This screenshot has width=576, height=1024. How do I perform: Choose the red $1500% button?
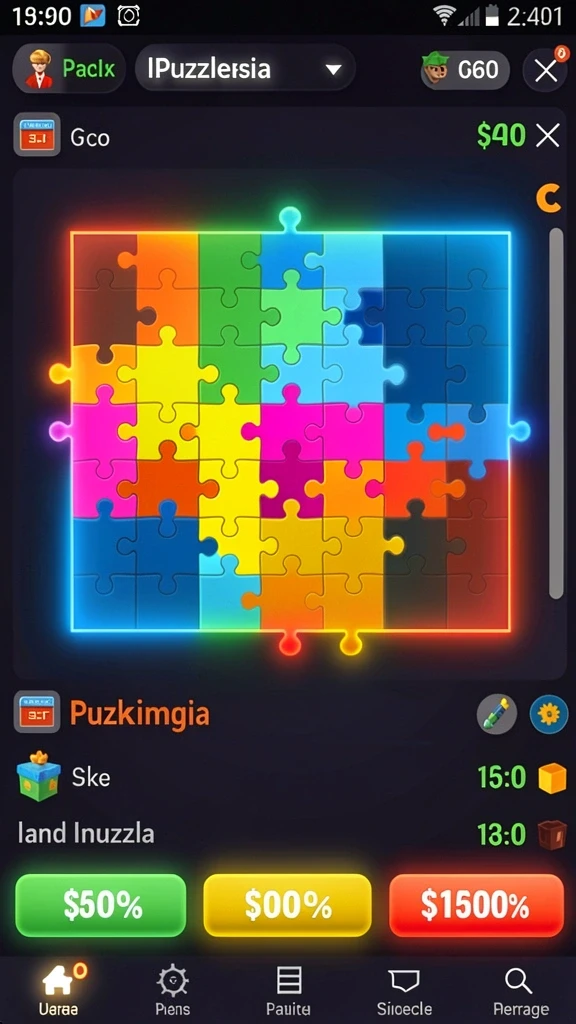[476, 905]
